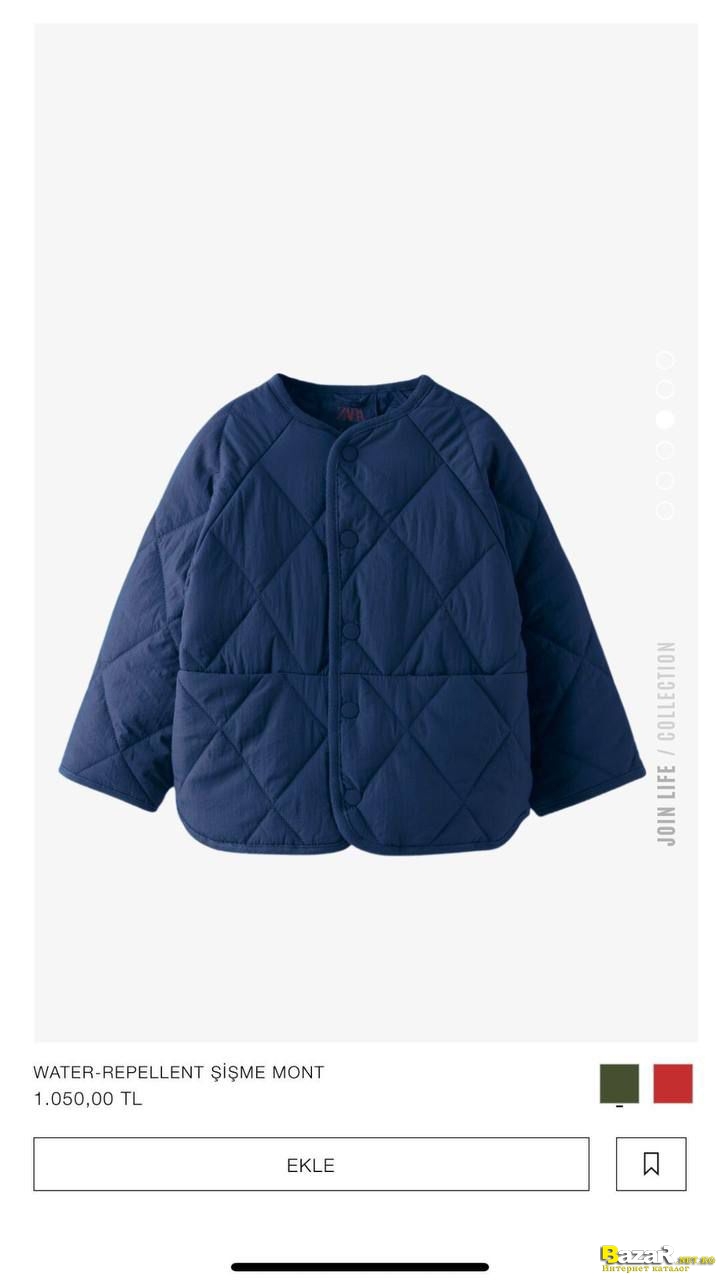Select the green color swatch
Screen dimensions: 720x1280
(619, 1083)
